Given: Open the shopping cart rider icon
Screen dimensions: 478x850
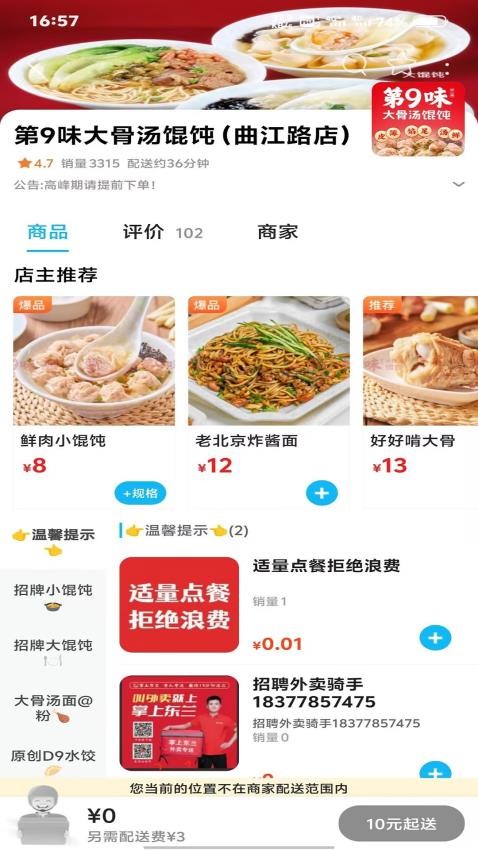Looking at the screenshot, I should pyautogui.click(x=43, y=815).
